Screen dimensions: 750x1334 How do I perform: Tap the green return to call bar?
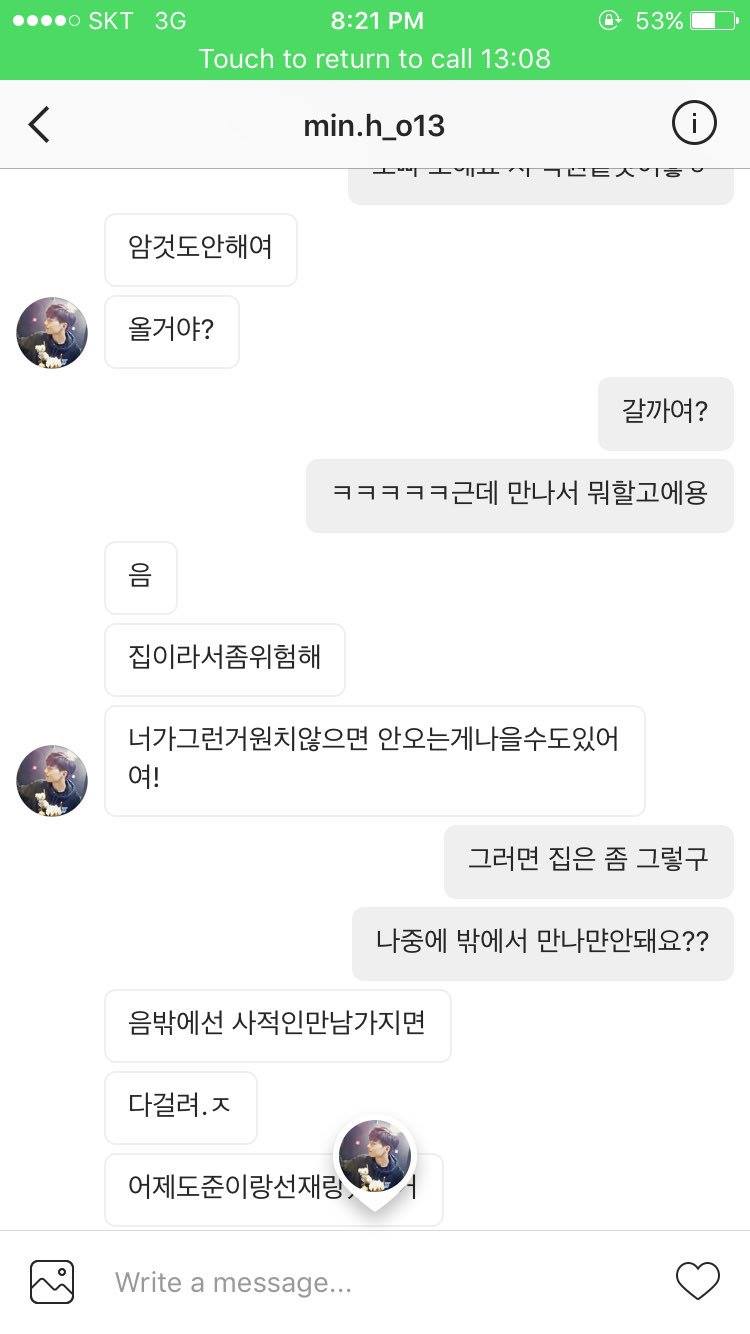[375, 58]
